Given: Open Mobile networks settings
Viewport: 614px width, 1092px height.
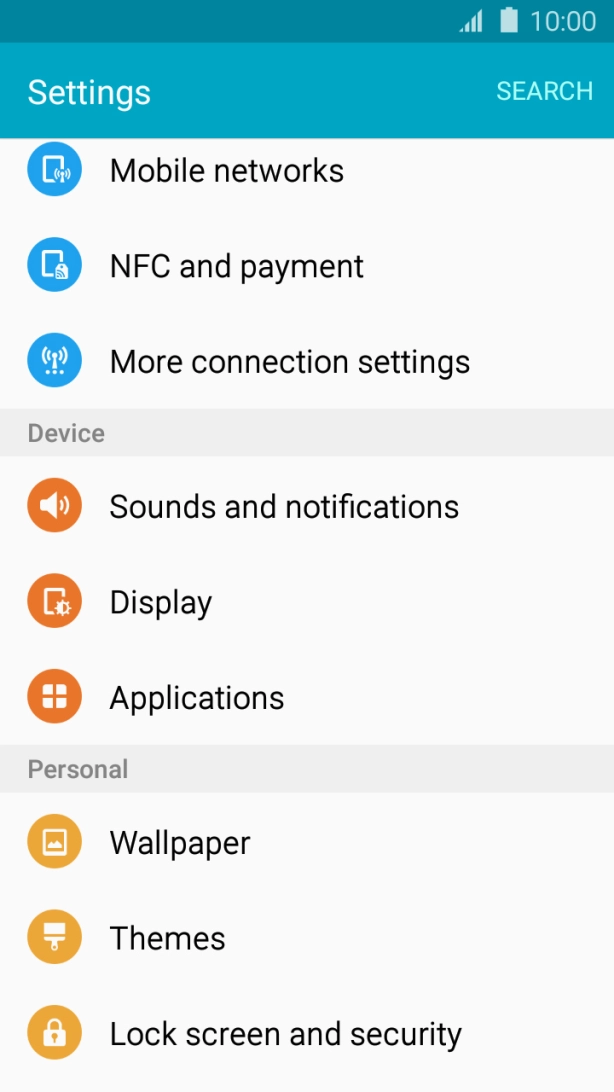Looking at the screenshot, I should click(x=307, y=171).
